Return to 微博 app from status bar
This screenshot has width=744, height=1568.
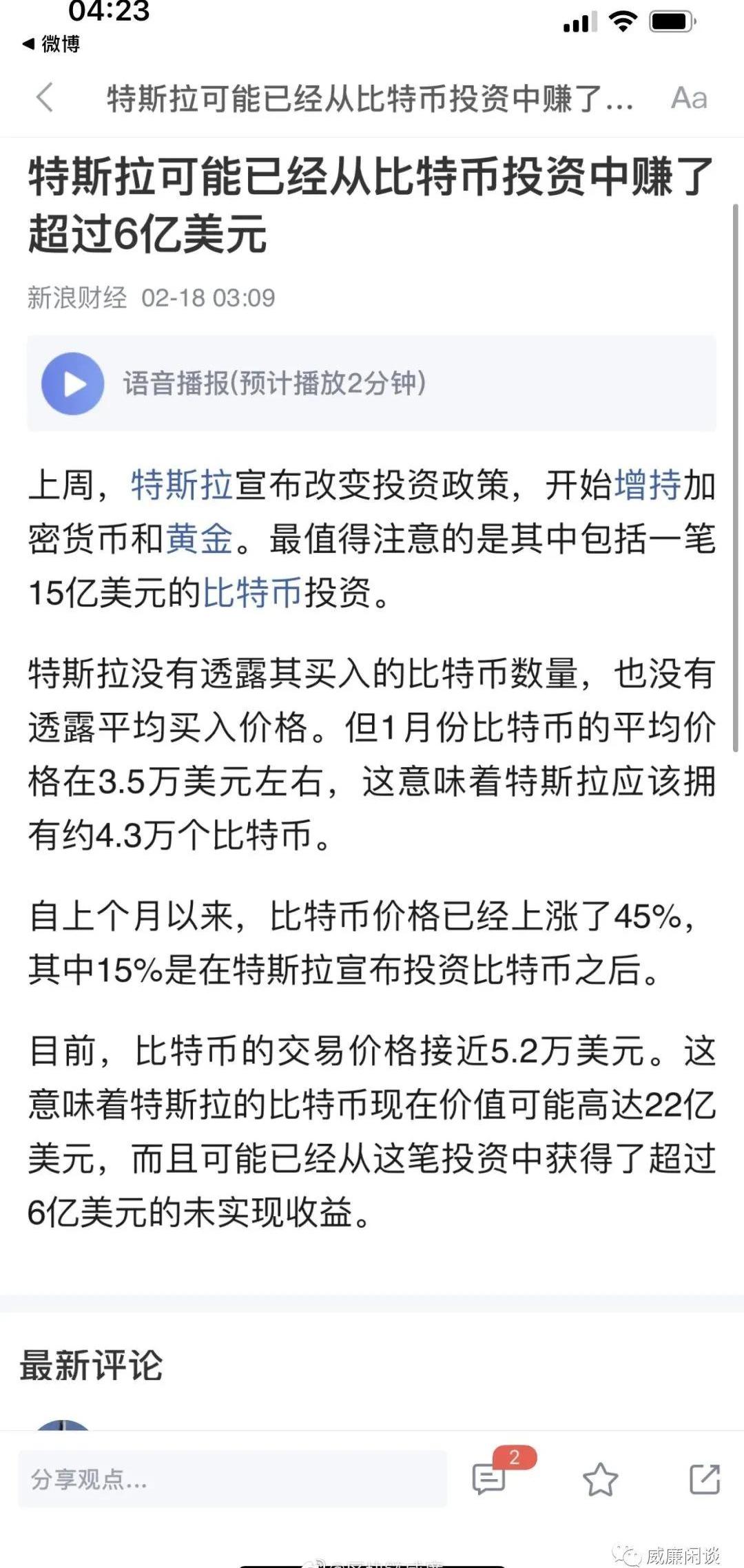(52, 44)
